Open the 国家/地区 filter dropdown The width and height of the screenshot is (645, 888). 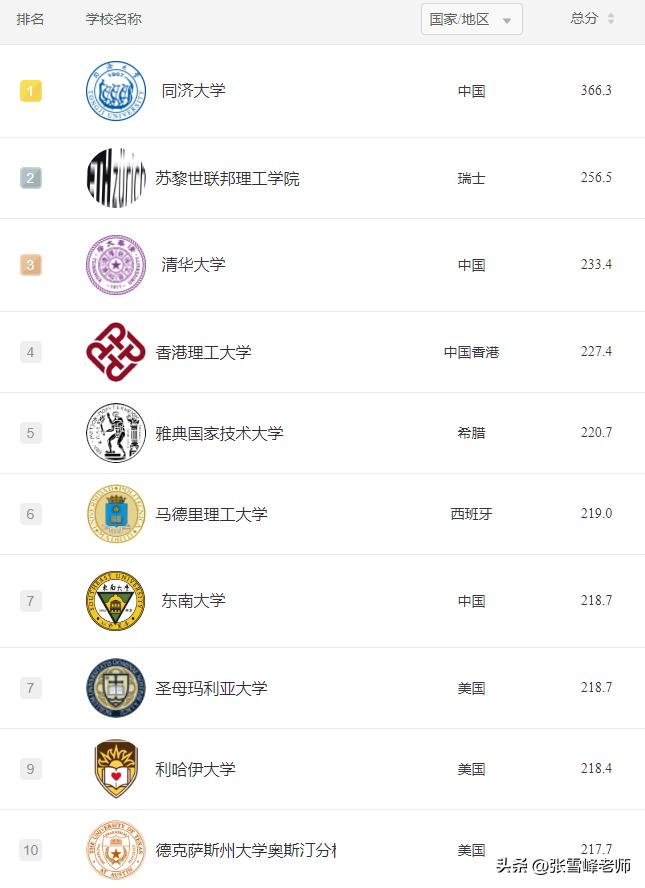click(x=471, y=19)
